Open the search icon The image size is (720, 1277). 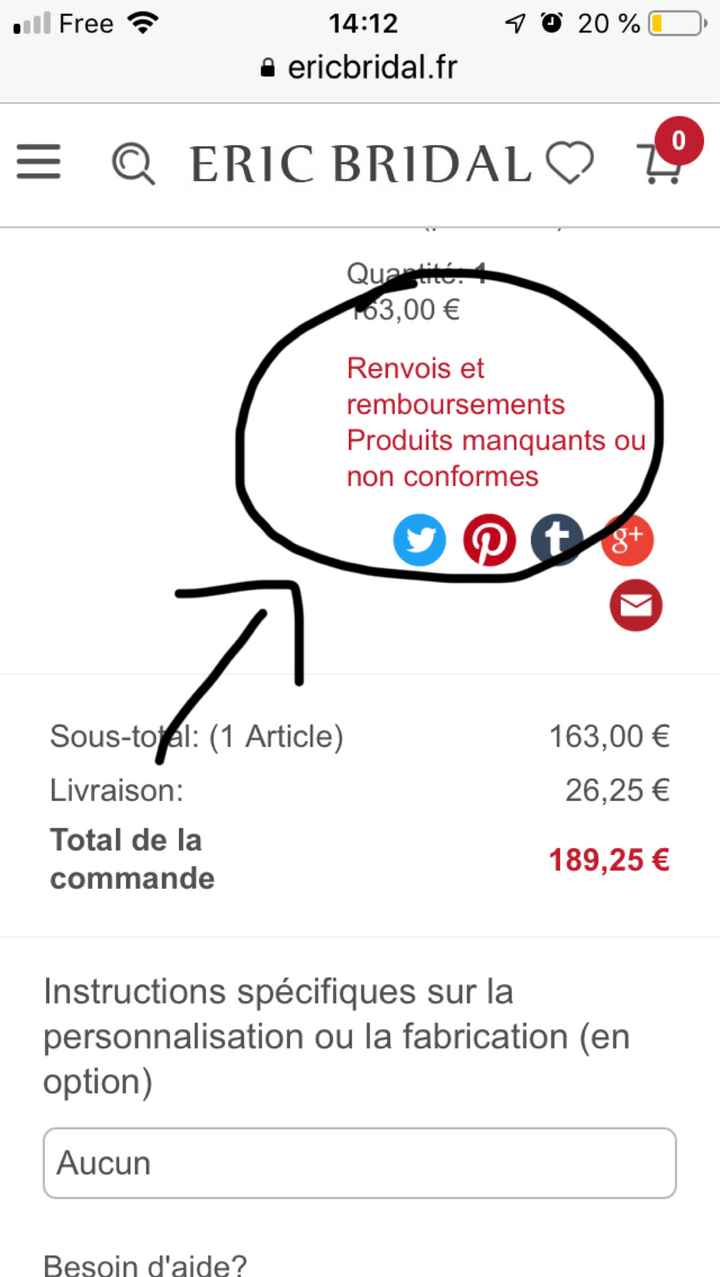(132, 164)
